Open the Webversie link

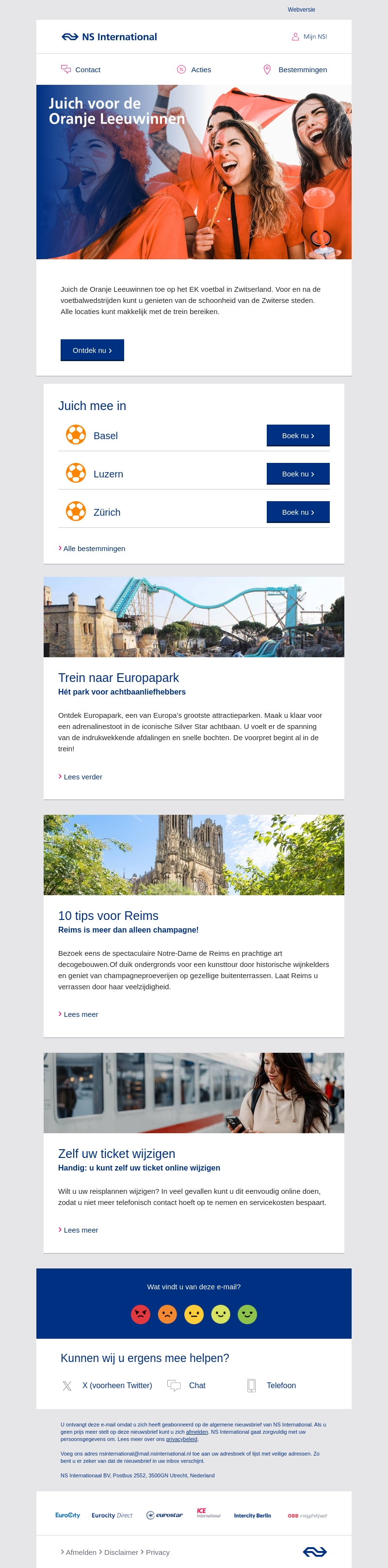click(x=301, y=10)
